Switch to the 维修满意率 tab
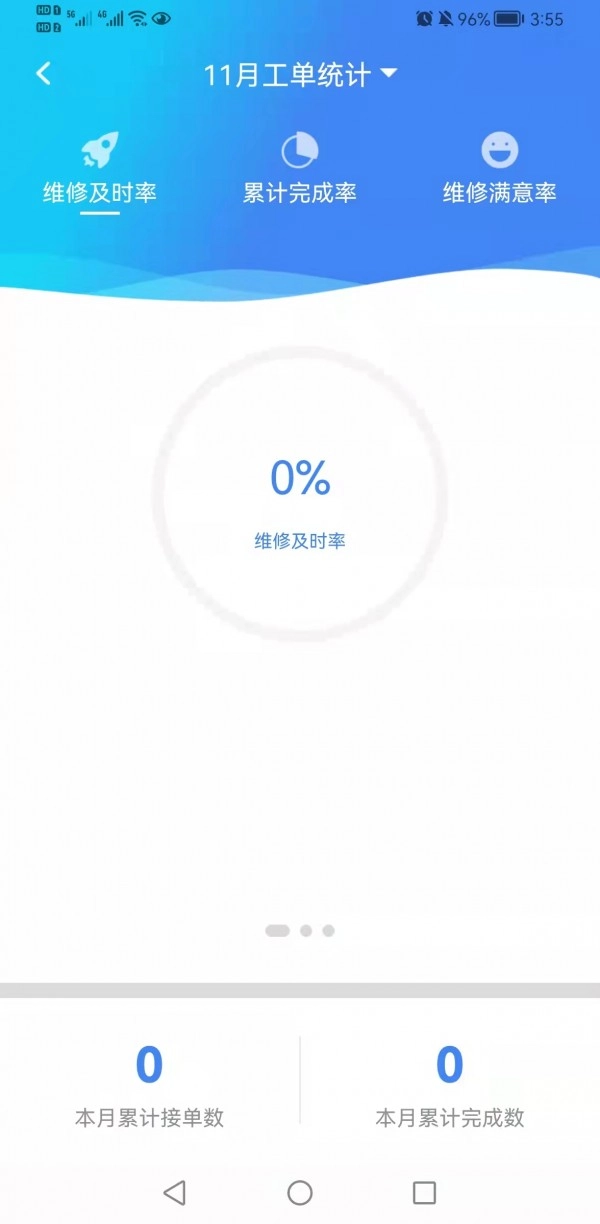600x1224 pixels. point(499,170)
